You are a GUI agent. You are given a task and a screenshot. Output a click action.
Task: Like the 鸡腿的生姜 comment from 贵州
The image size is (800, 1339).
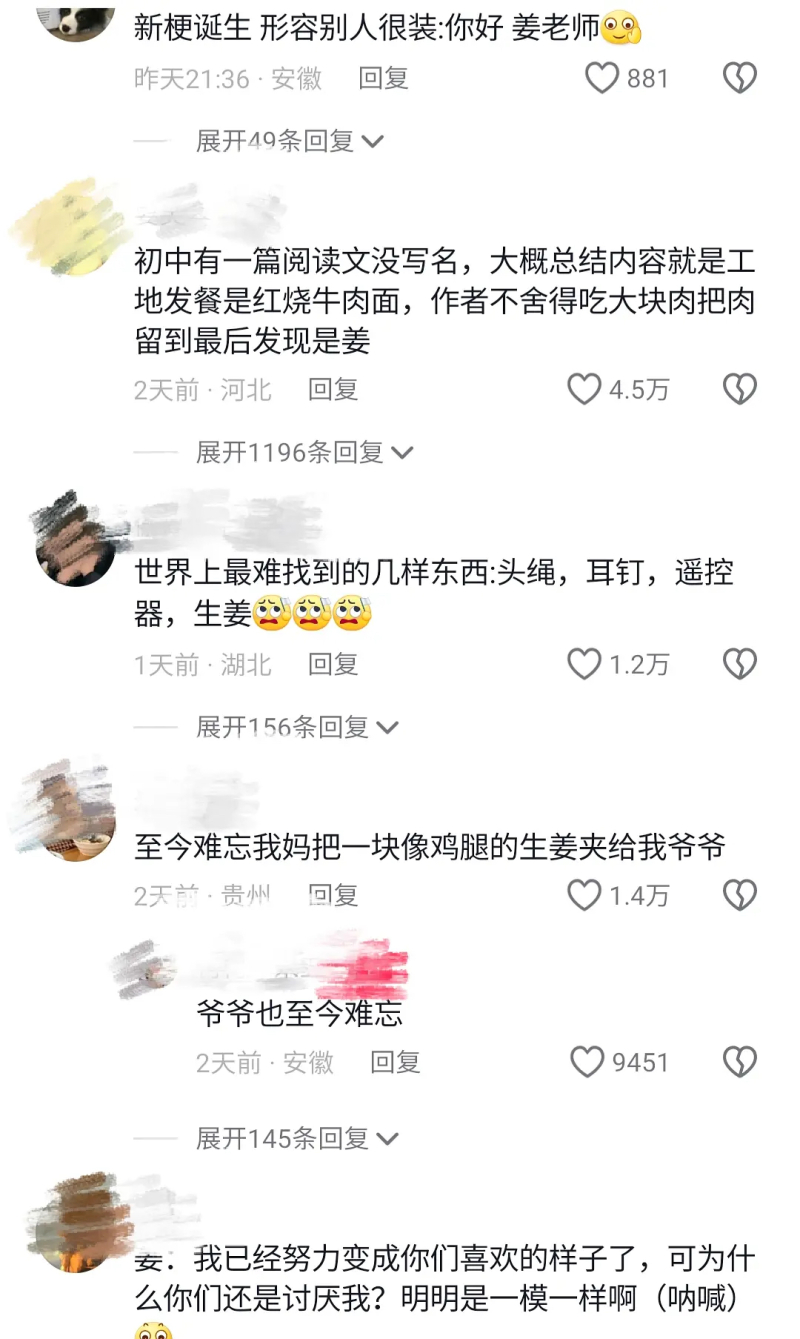tap(585, 895)
